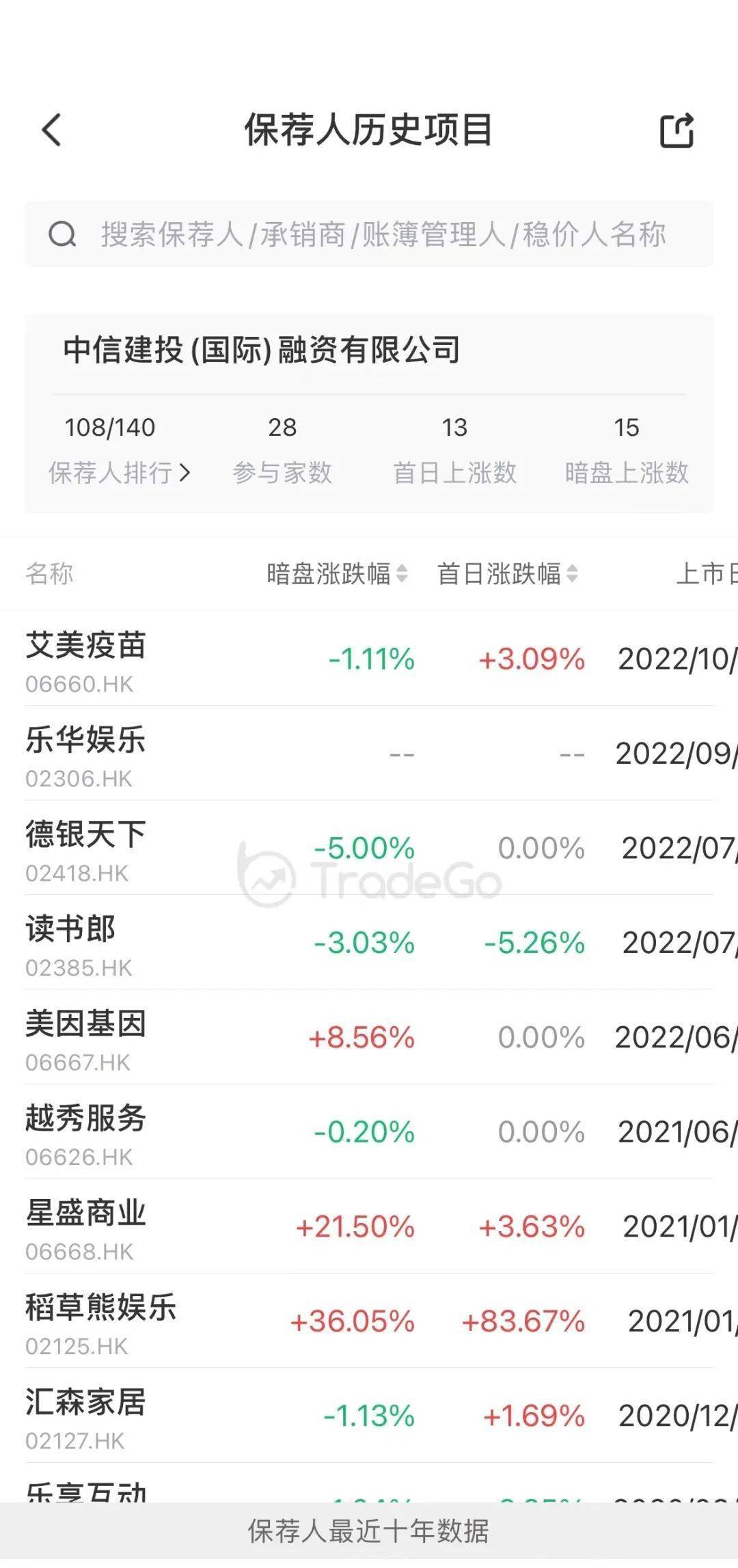Open the 艾美疫苗 06660.HK row
Image resolution: width=738 pixels, height=1568 pixels.
[x=369, y=659]
